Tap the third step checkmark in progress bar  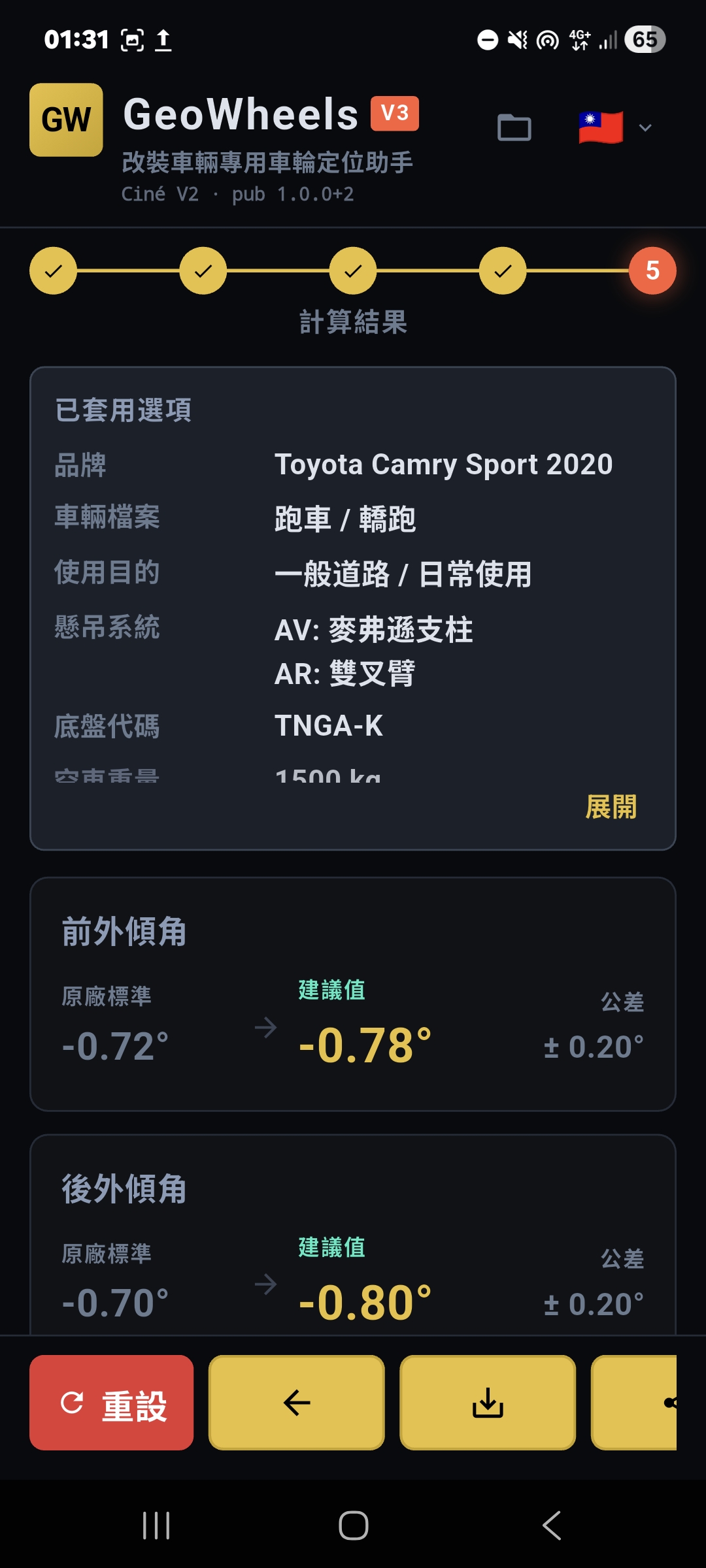pos(353,271)
